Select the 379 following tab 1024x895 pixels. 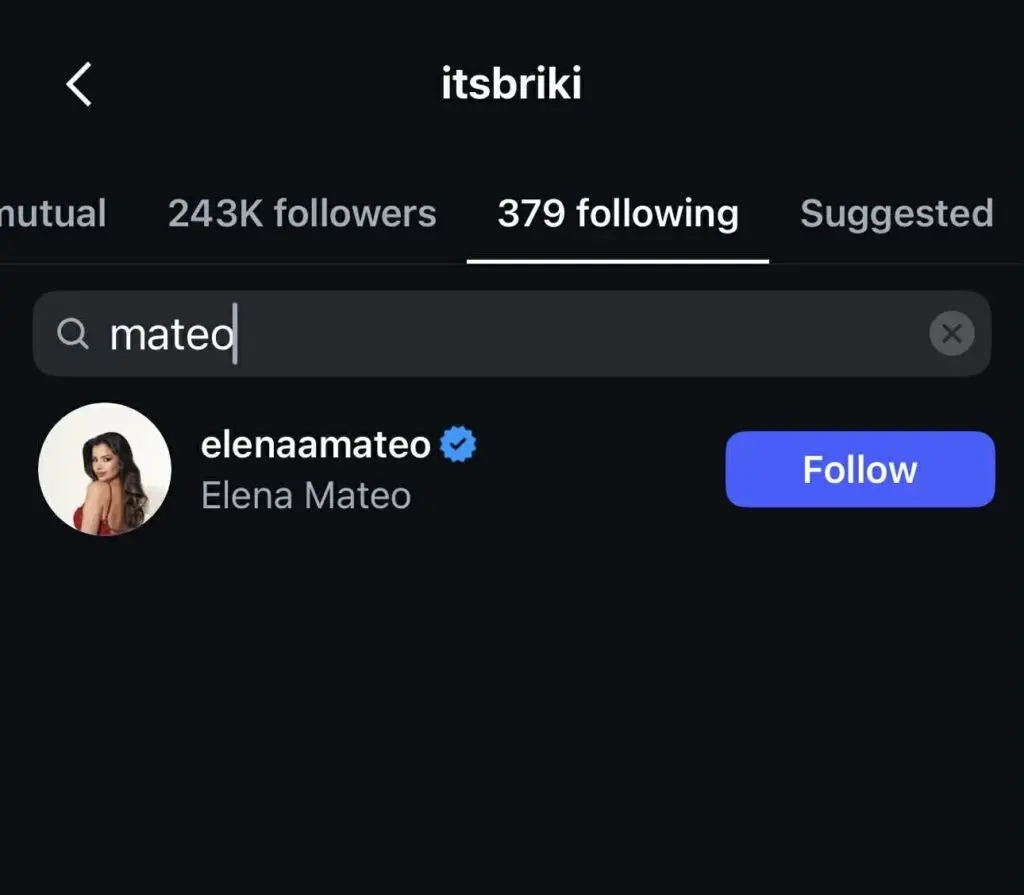pyautogui.click(x=618, y=214)
